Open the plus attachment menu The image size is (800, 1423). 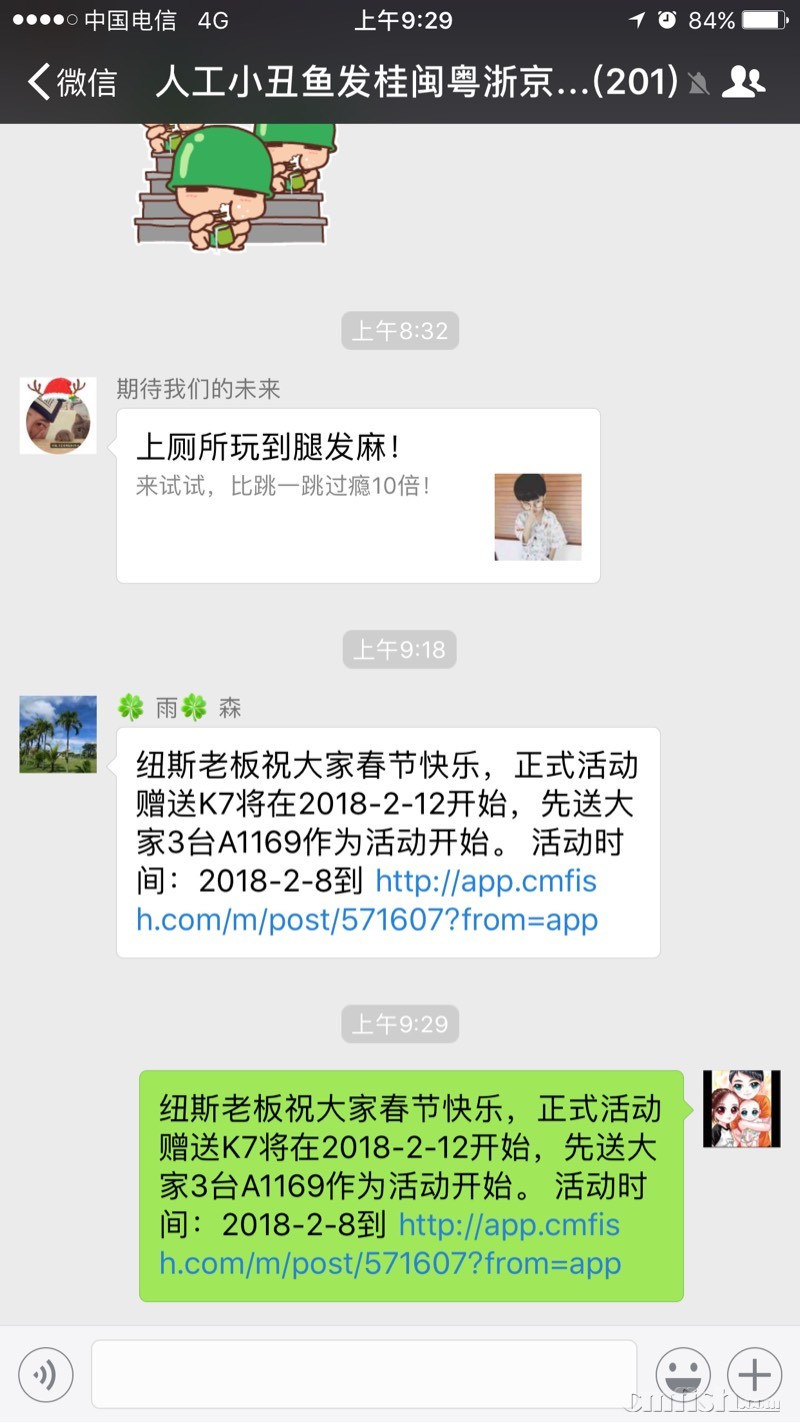pos(754,1374)
